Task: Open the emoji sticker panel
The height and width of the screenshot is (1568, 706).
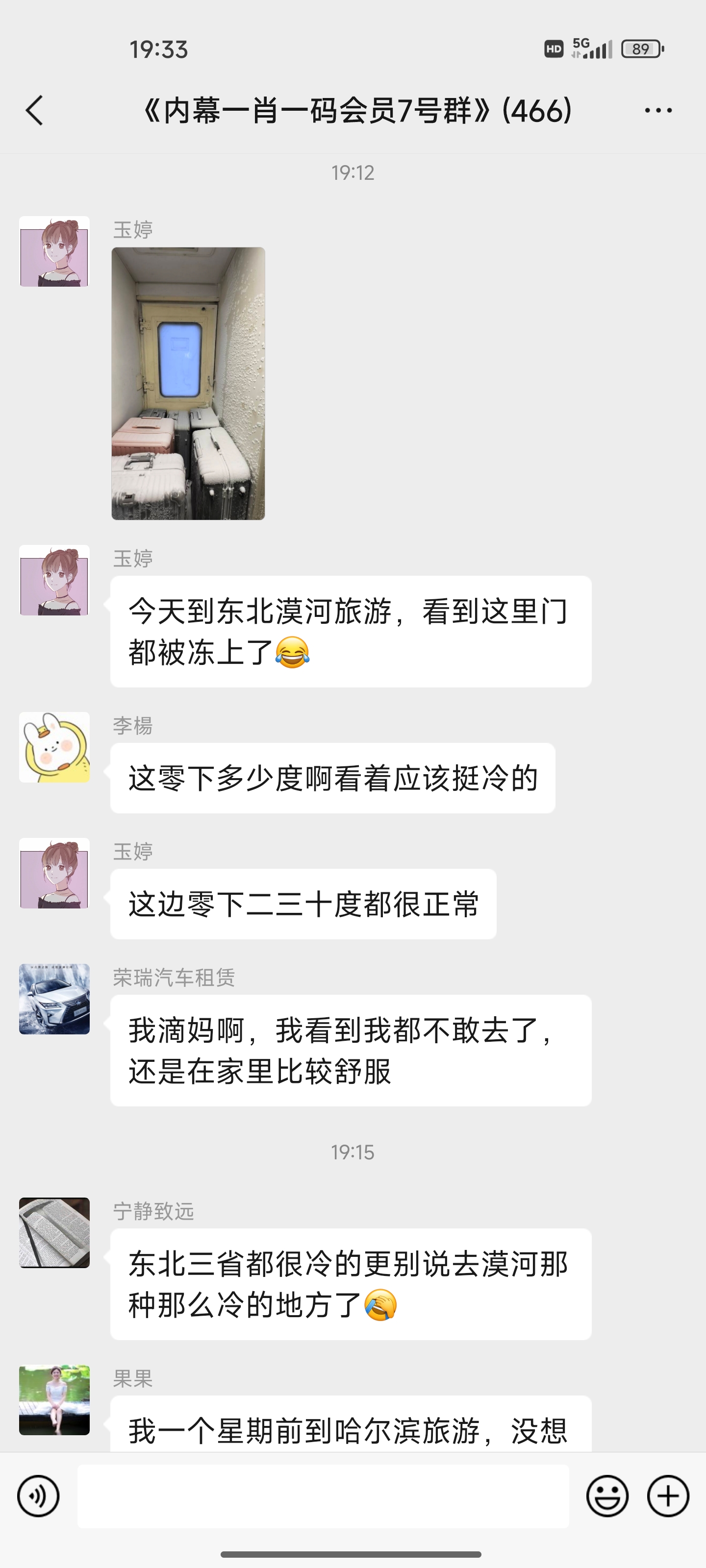Action: pyautogui.click(x=606, y=1496)
